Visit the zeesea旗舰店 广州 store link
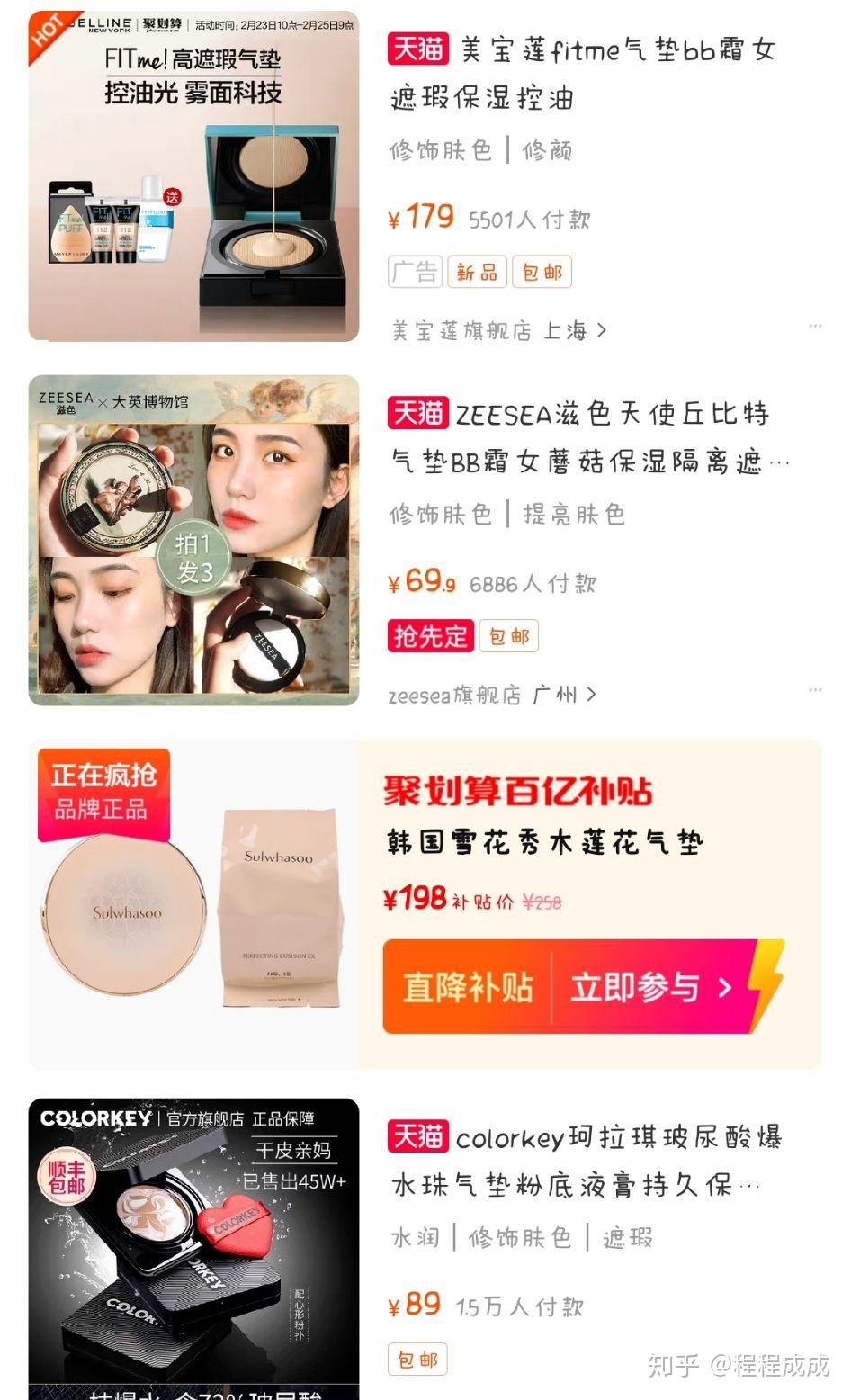Viewport: 851px width, 1400px height. coord(493,695)
